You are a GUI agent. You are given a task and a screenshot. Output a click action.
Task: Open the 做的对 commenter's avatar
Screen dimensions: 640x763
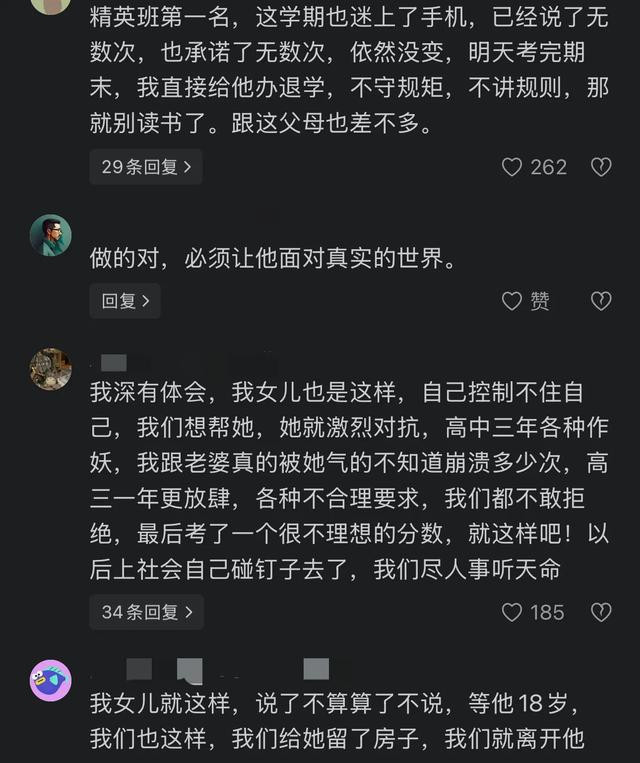pos(50,235)
